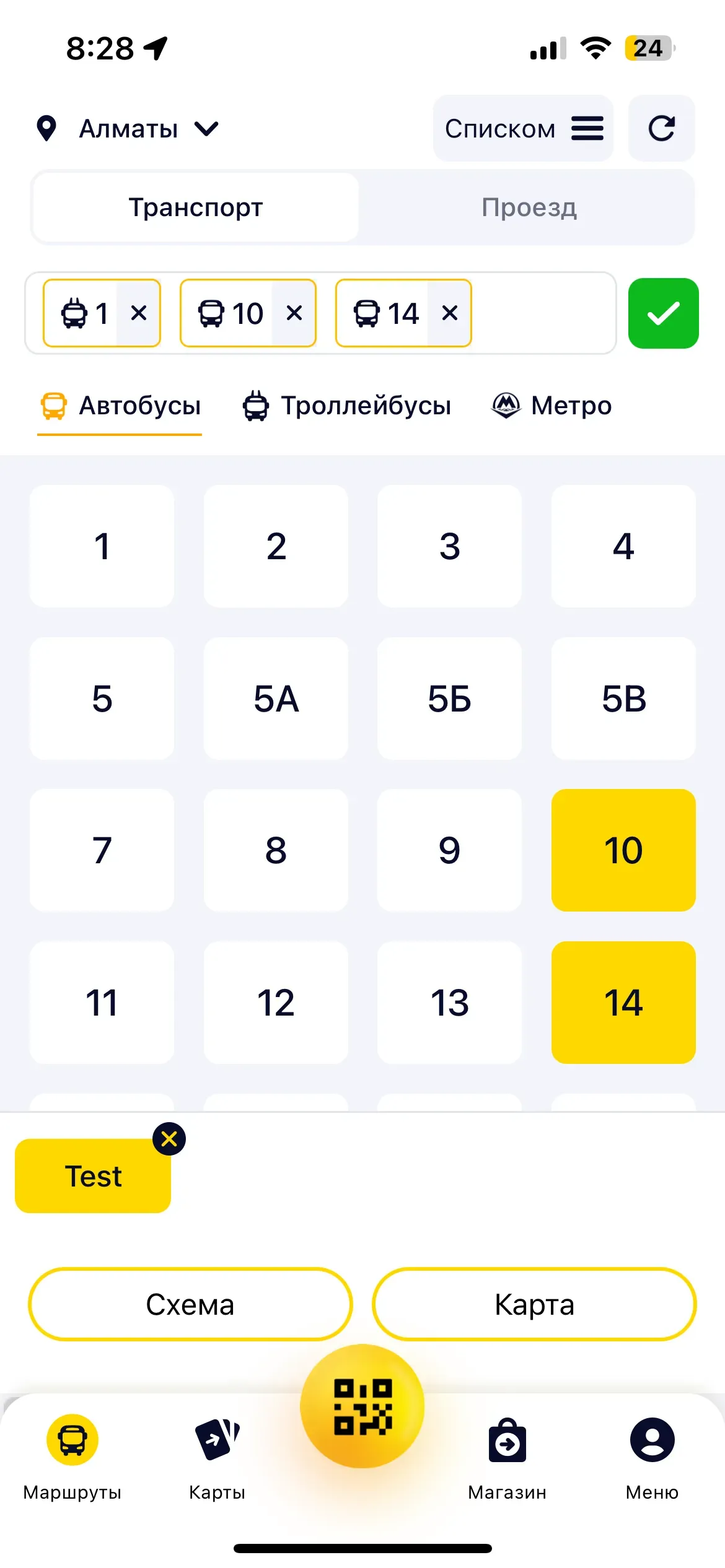Deselect highlighted bus route 14 tile
Viewport: 725px width, 1568px height.
coord(623,1002)
